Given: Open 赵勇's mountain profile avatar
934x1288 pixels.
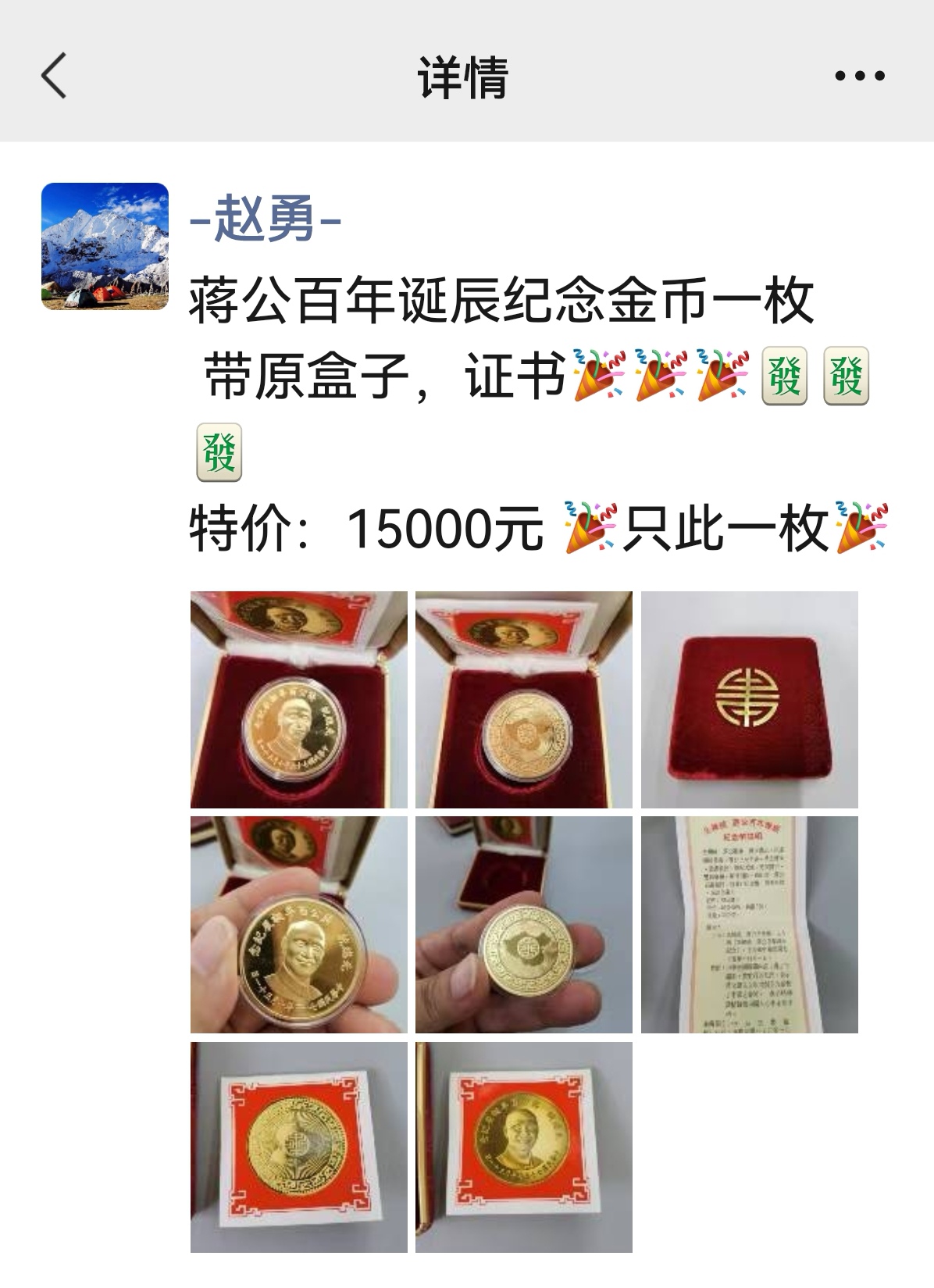Looking at the screenshot, I should (105, 247).
